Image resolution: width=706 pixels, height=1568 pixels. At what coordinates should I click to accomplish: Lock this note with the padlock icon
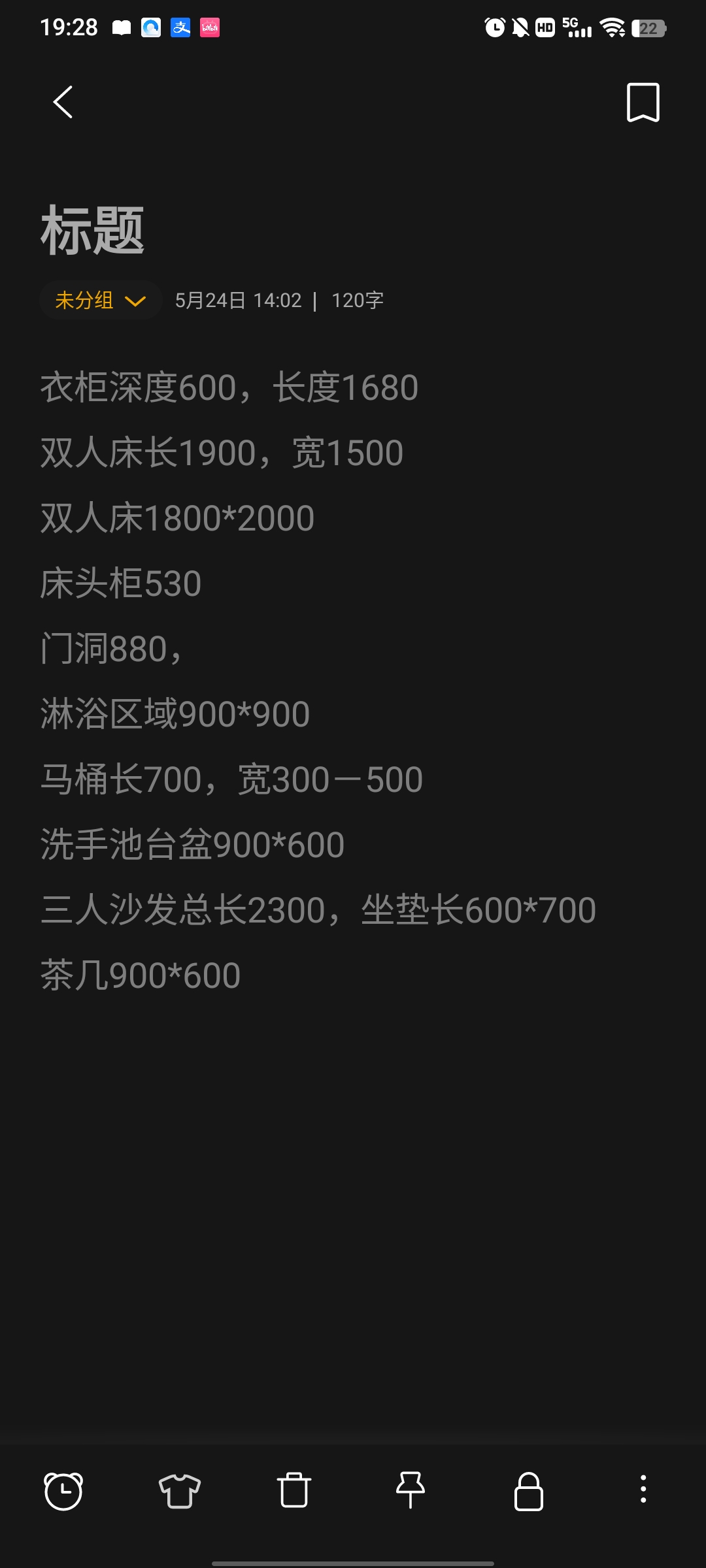tap(528, 1491)
